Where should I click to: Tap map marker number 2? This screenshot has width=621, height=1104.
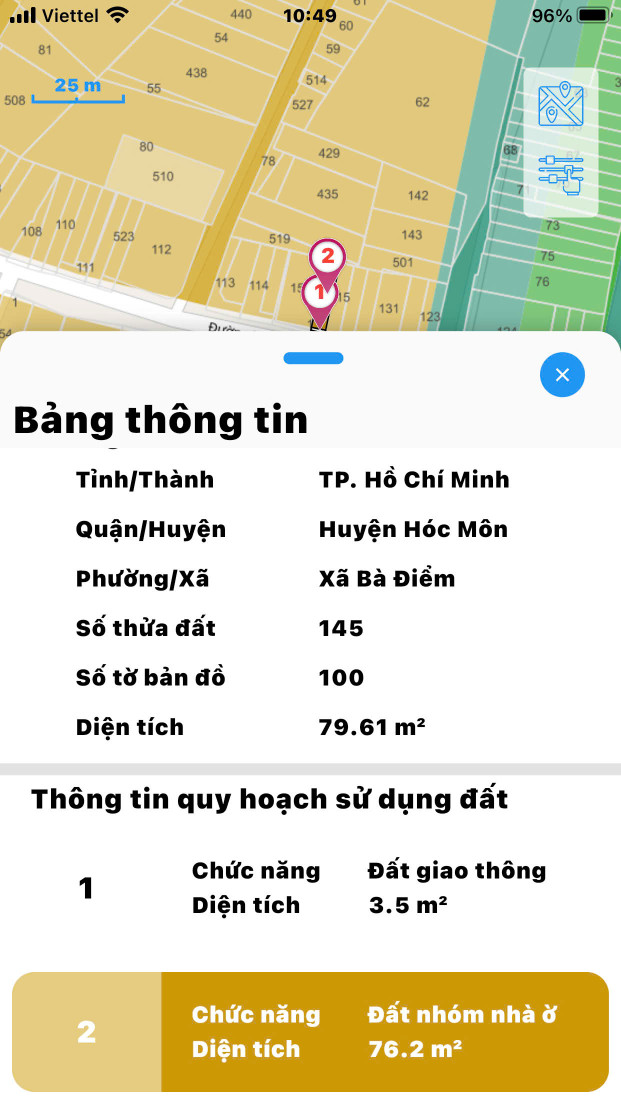327,256
